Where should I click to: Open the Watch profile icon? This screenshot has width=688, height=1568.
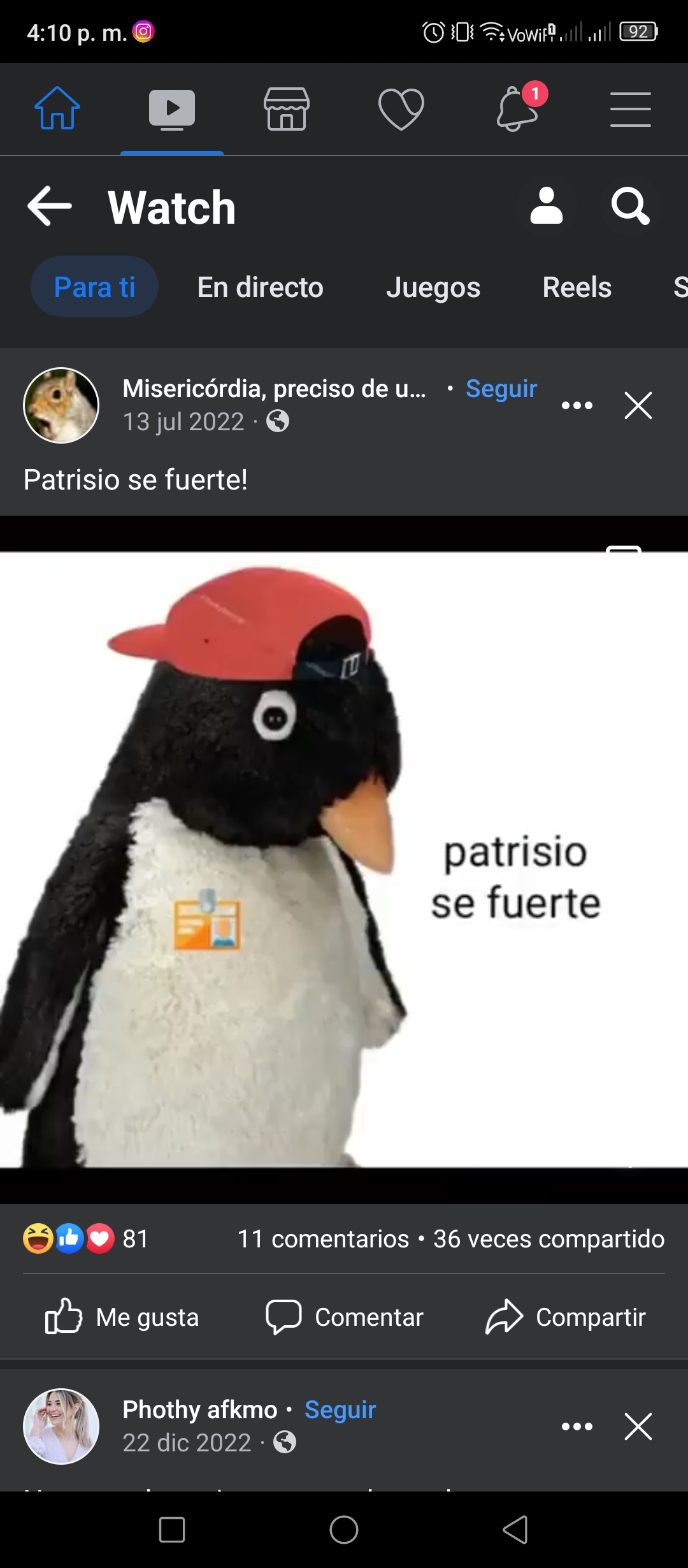pos(547,206)
